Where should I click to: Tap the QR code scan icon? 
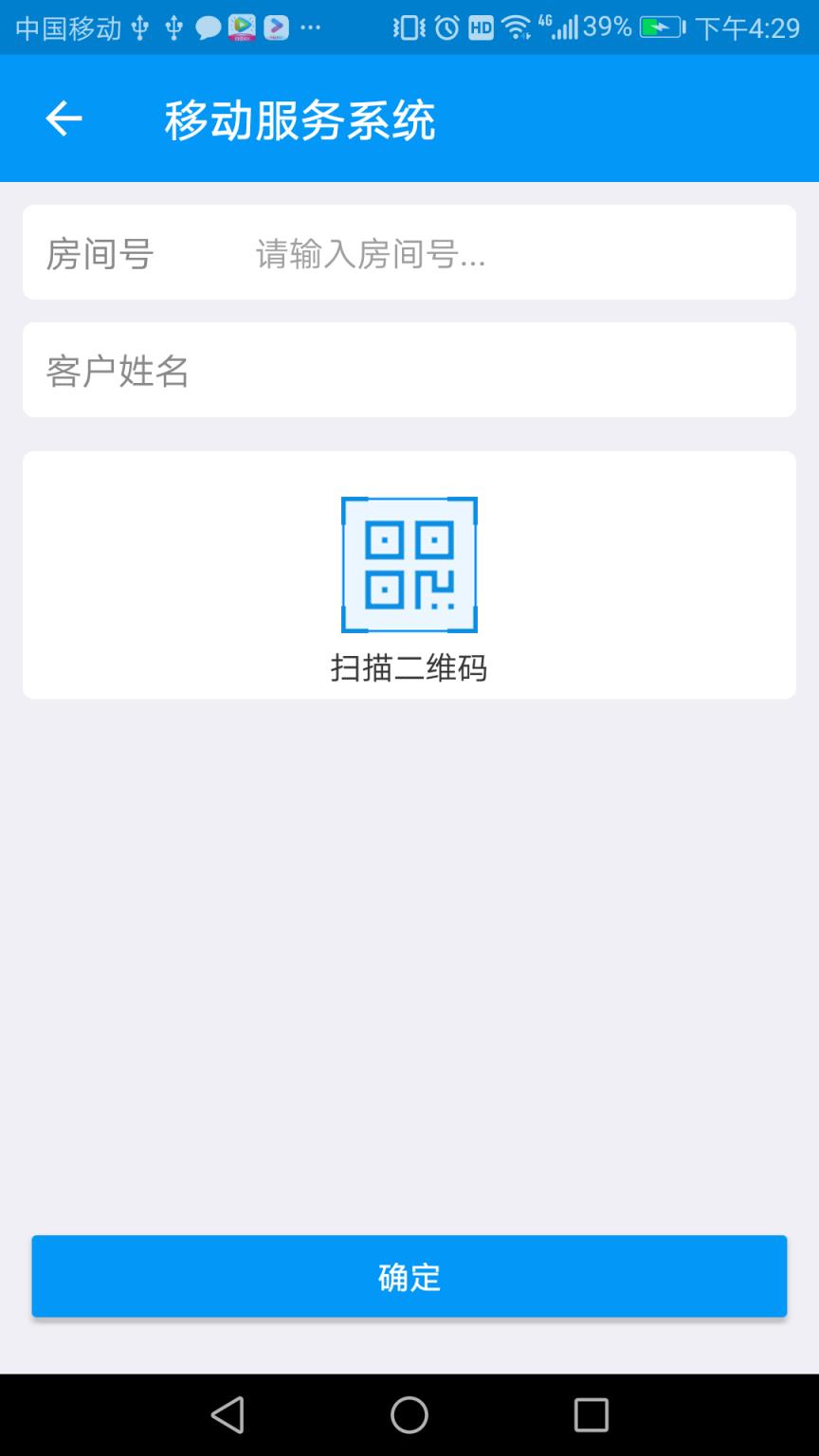point(409,565)
